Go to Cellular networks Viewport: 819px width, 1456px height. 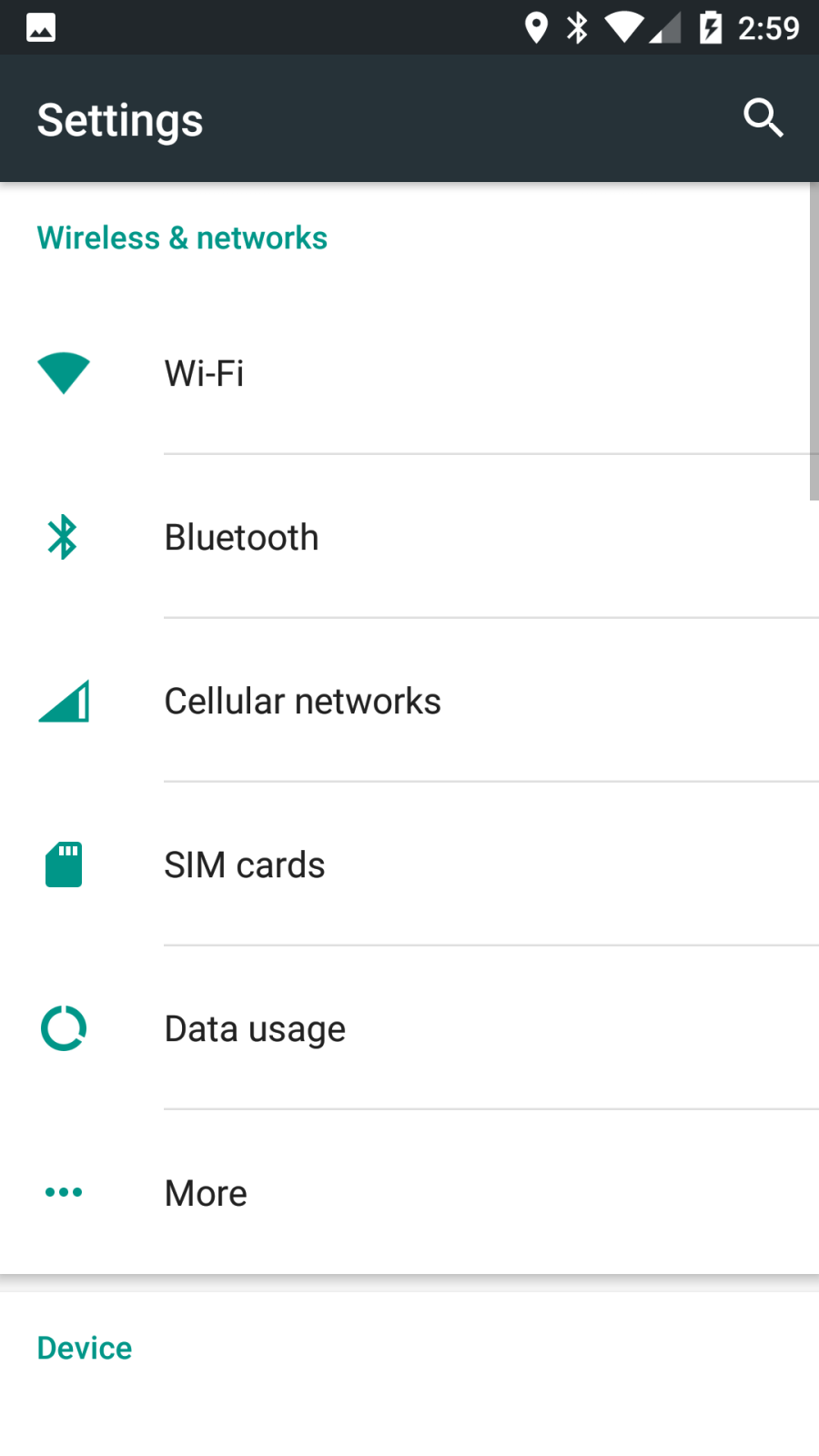click(302, 702)
